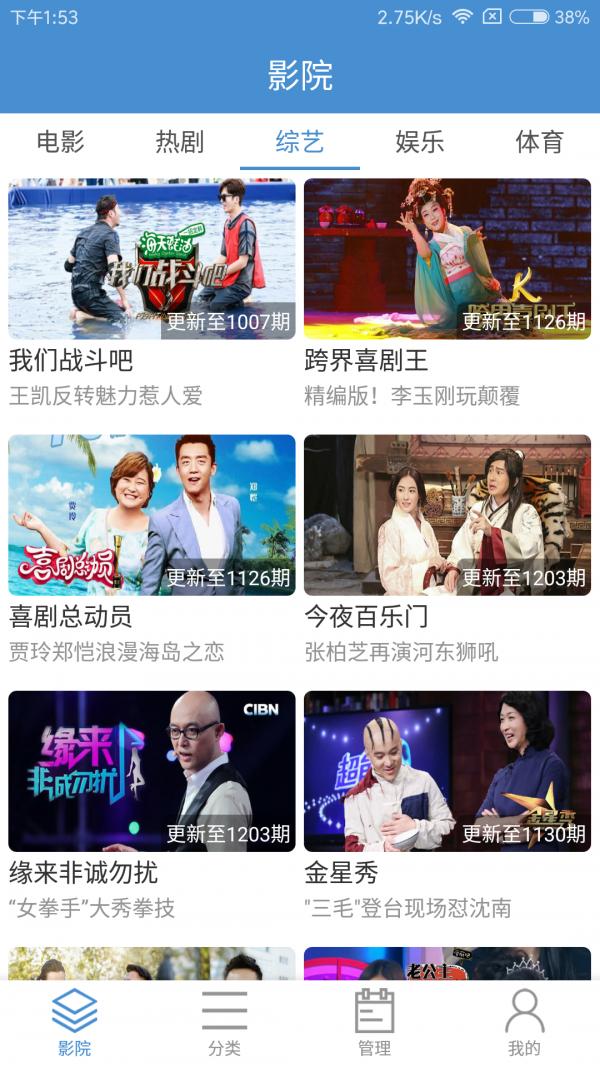Open the show 喜剧总动员

tap(152, 515)
